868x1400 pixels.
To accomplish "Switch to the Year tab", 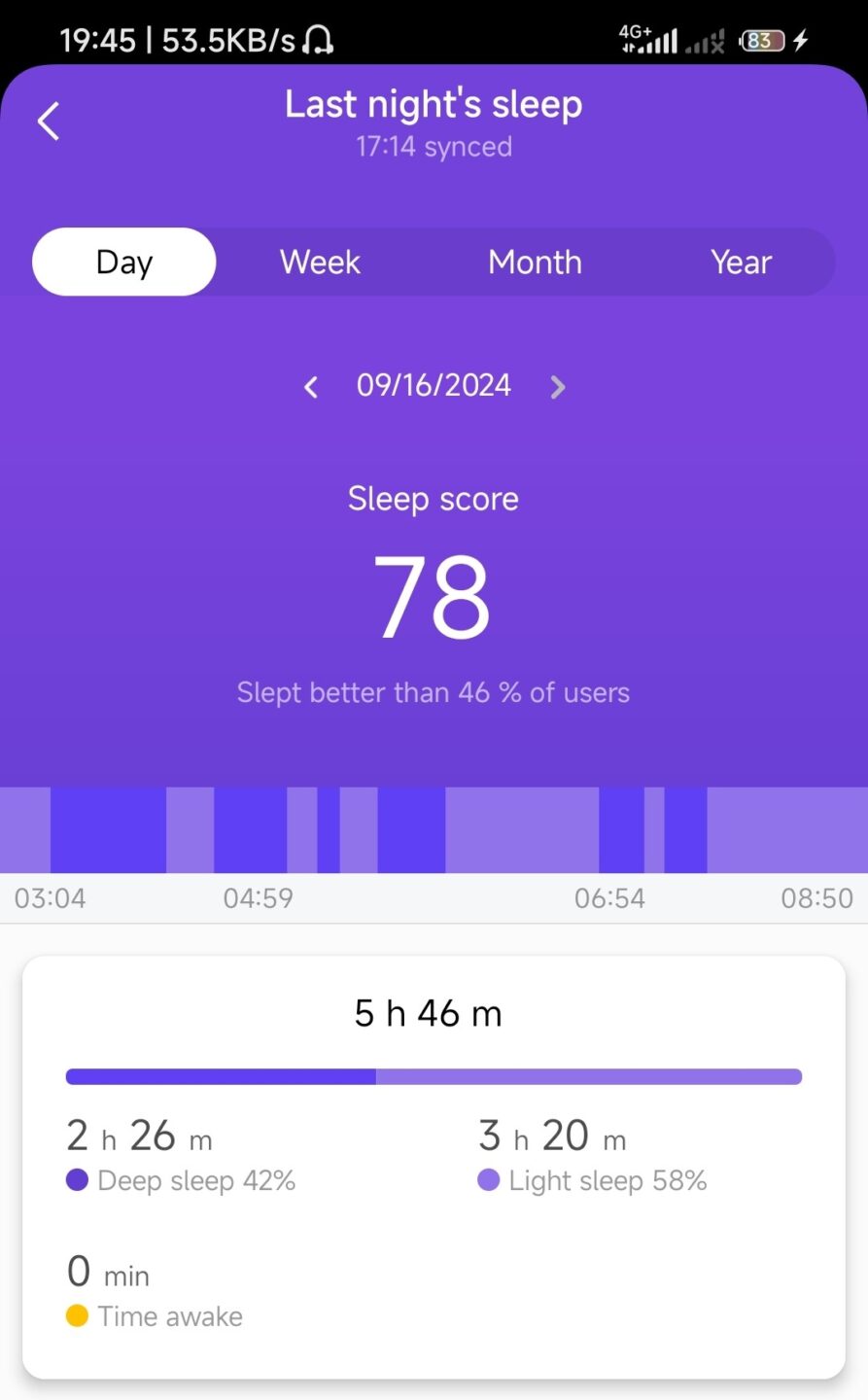I will click(741, 262).
